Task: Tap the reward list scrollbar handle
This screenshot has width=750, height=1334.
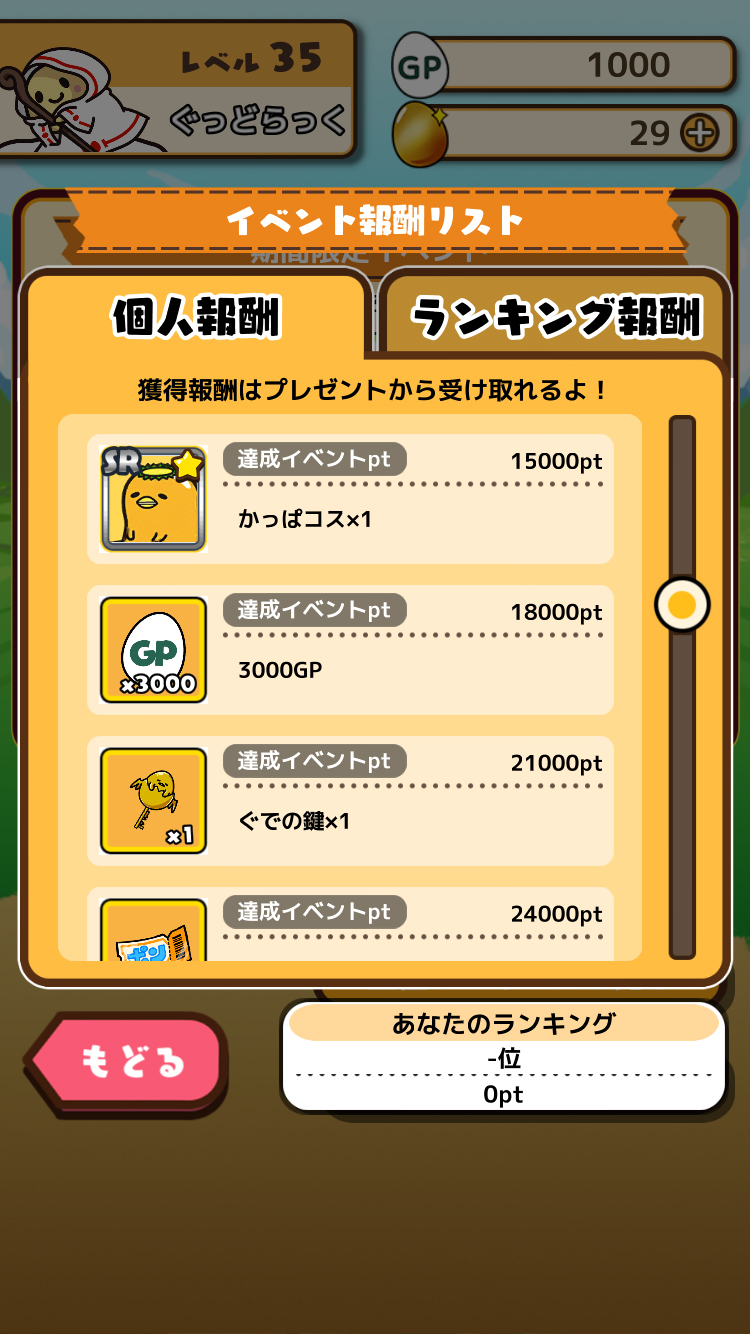Action: pyautogui.click(x=682, y=604)
